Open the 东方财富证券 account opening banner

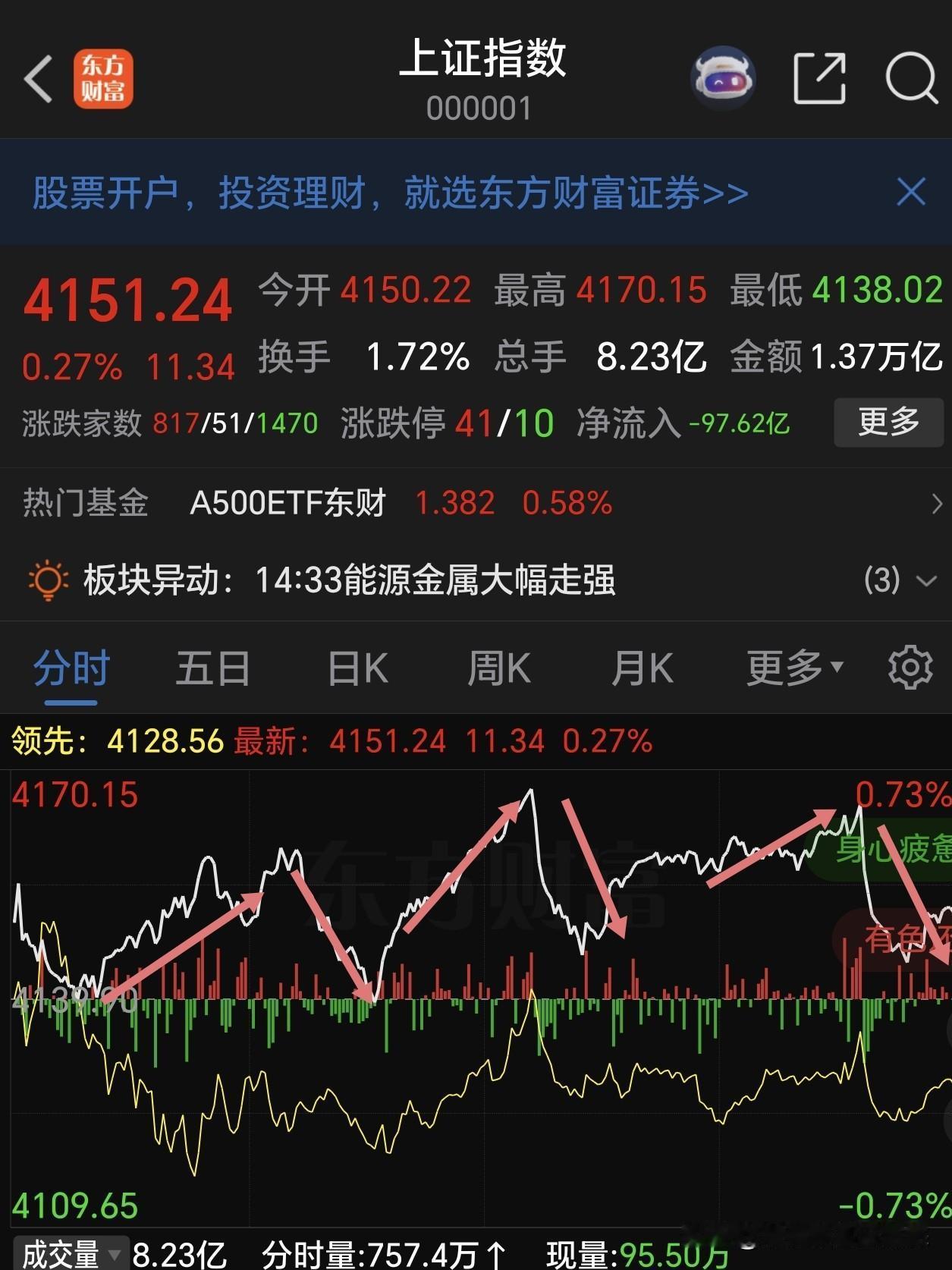387,194
